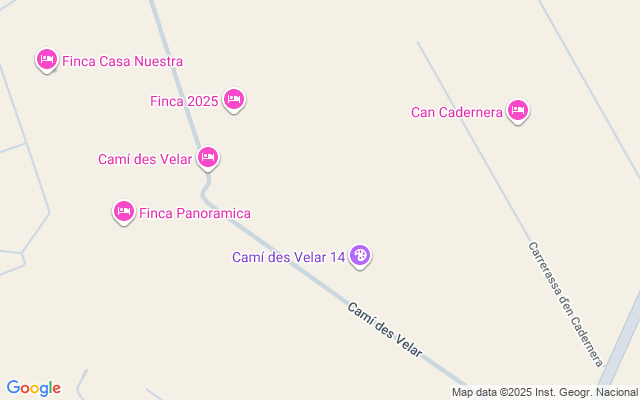
Task: Select the Finca 2025 lodging pin
Action: coord(233,99)
